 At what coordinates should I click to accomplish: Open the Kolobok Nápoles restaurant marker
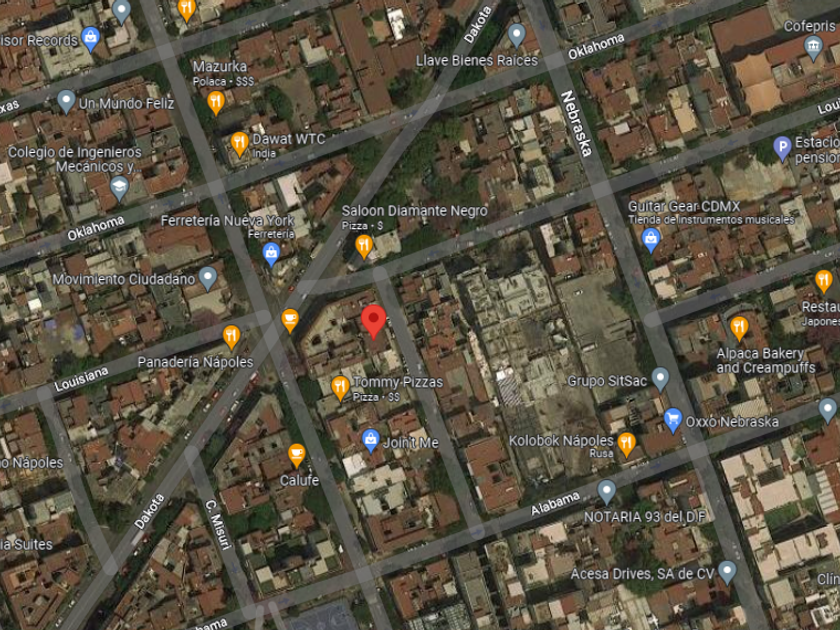tap(626, 444)
